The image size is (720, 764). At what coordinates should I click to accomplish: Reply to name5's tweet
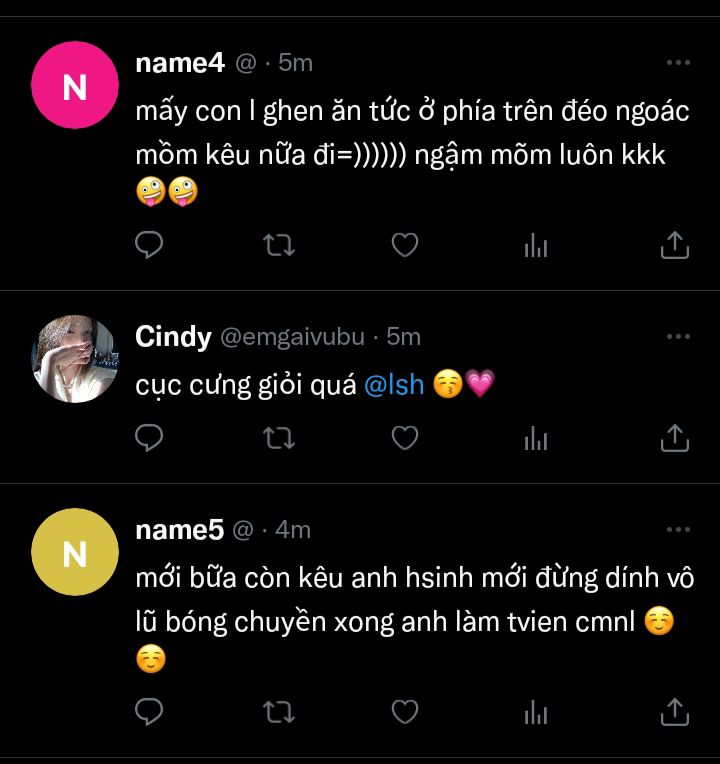(x=149, y=711)
